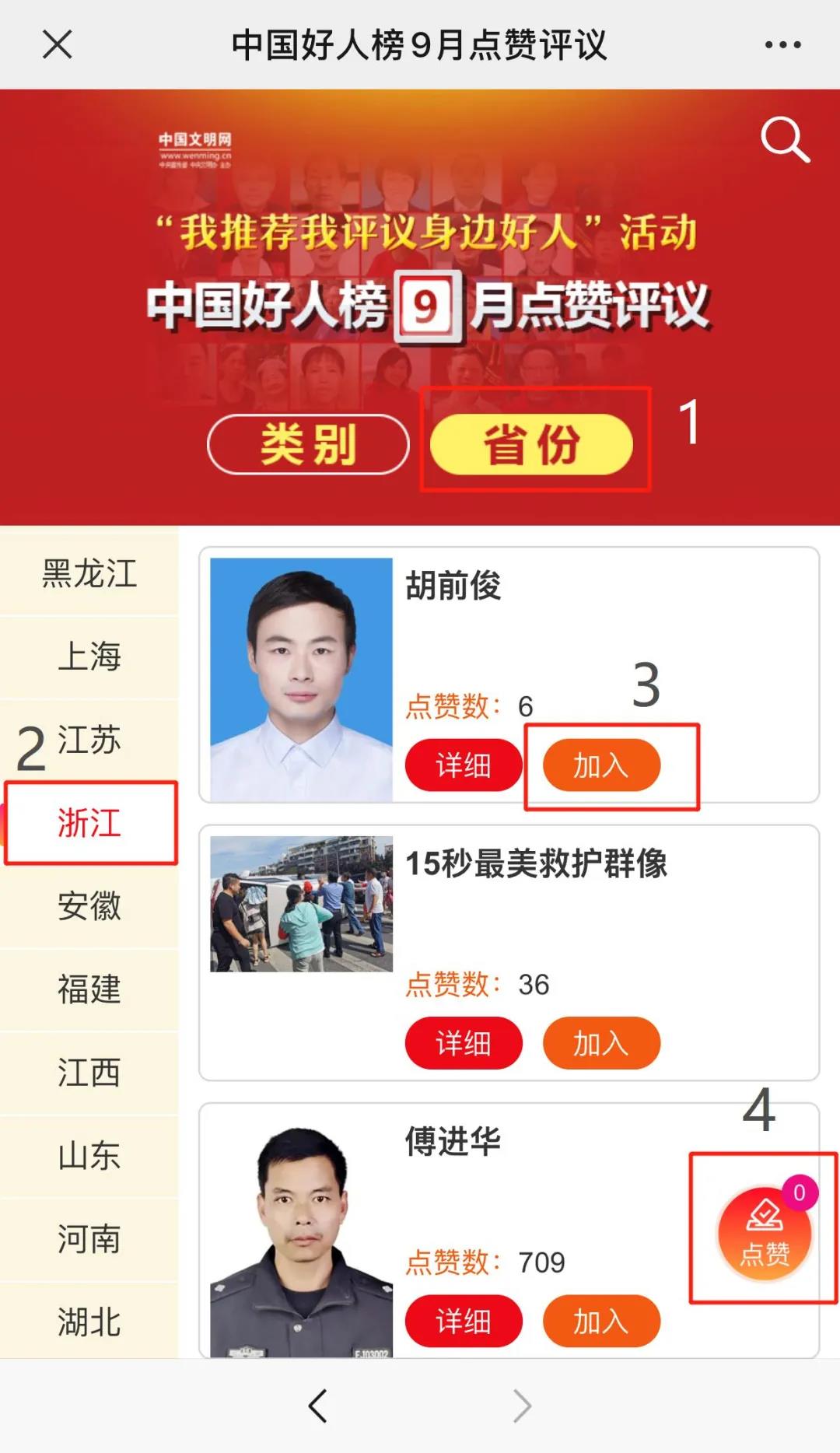Go back with the bottom left arrow
840x1453 pixels.
[x=317, y=1406]
